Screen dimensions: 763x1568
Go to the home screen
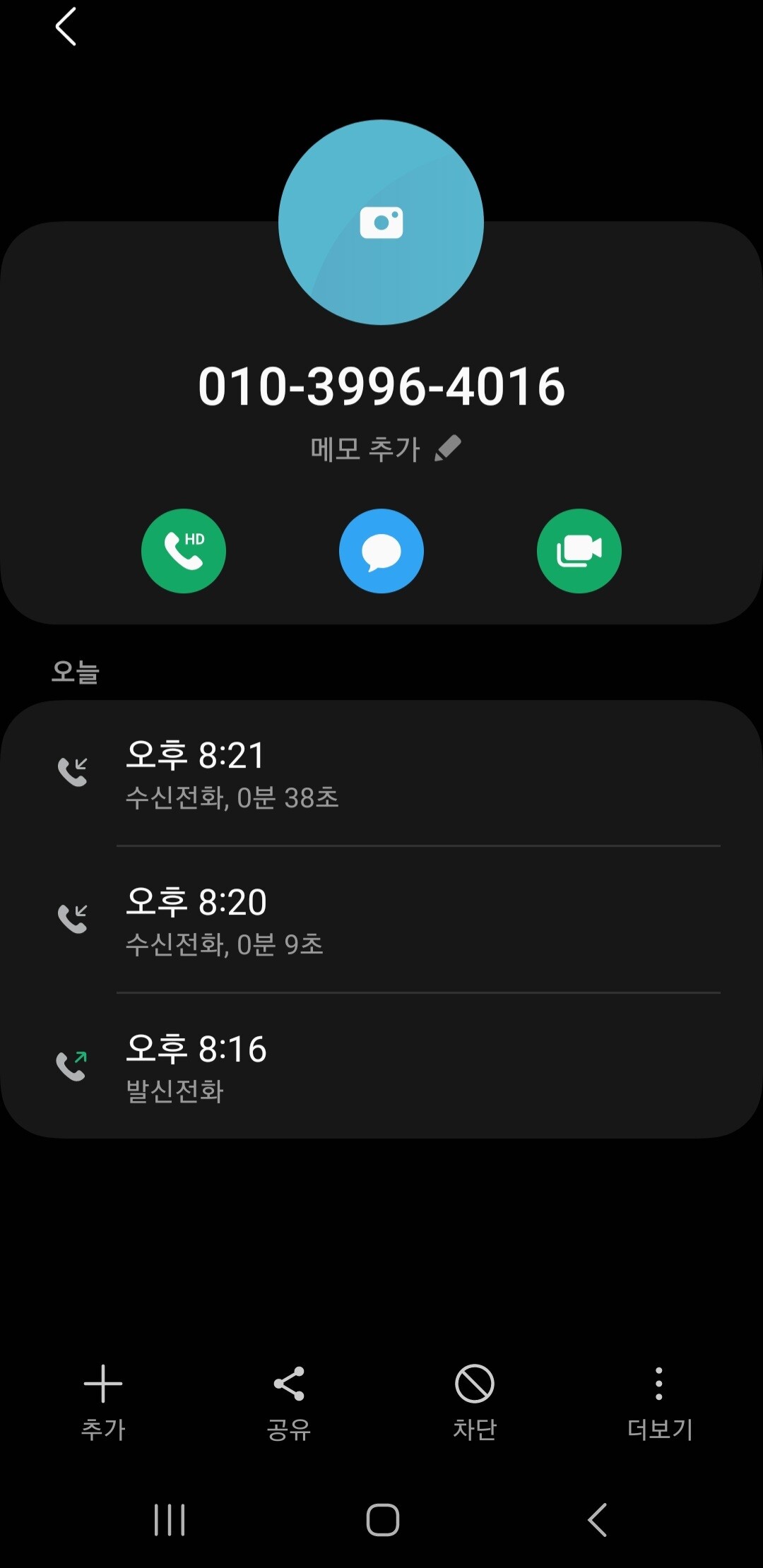coord(382,1520)
